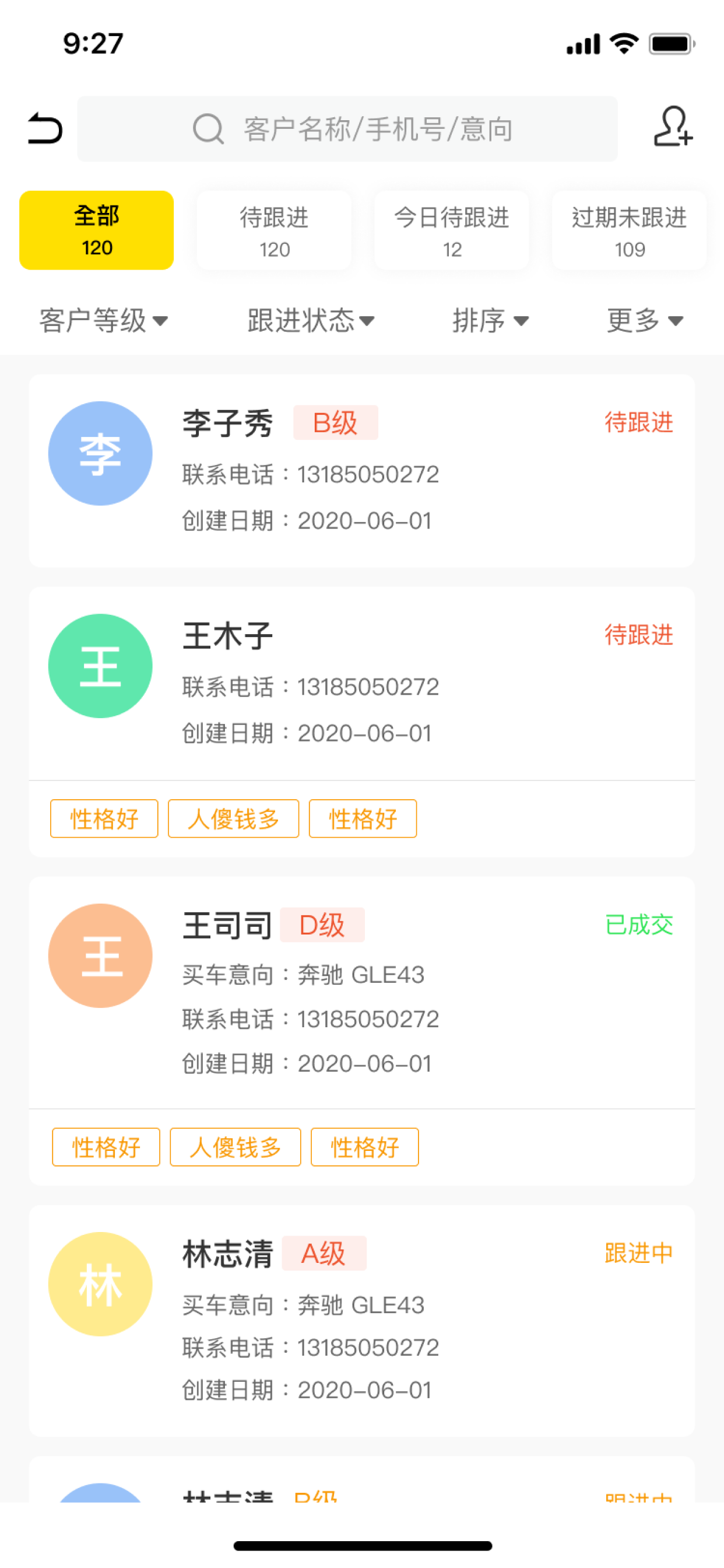
Task: Open the 排序 dropdown
Action: (x=490, y=320)
